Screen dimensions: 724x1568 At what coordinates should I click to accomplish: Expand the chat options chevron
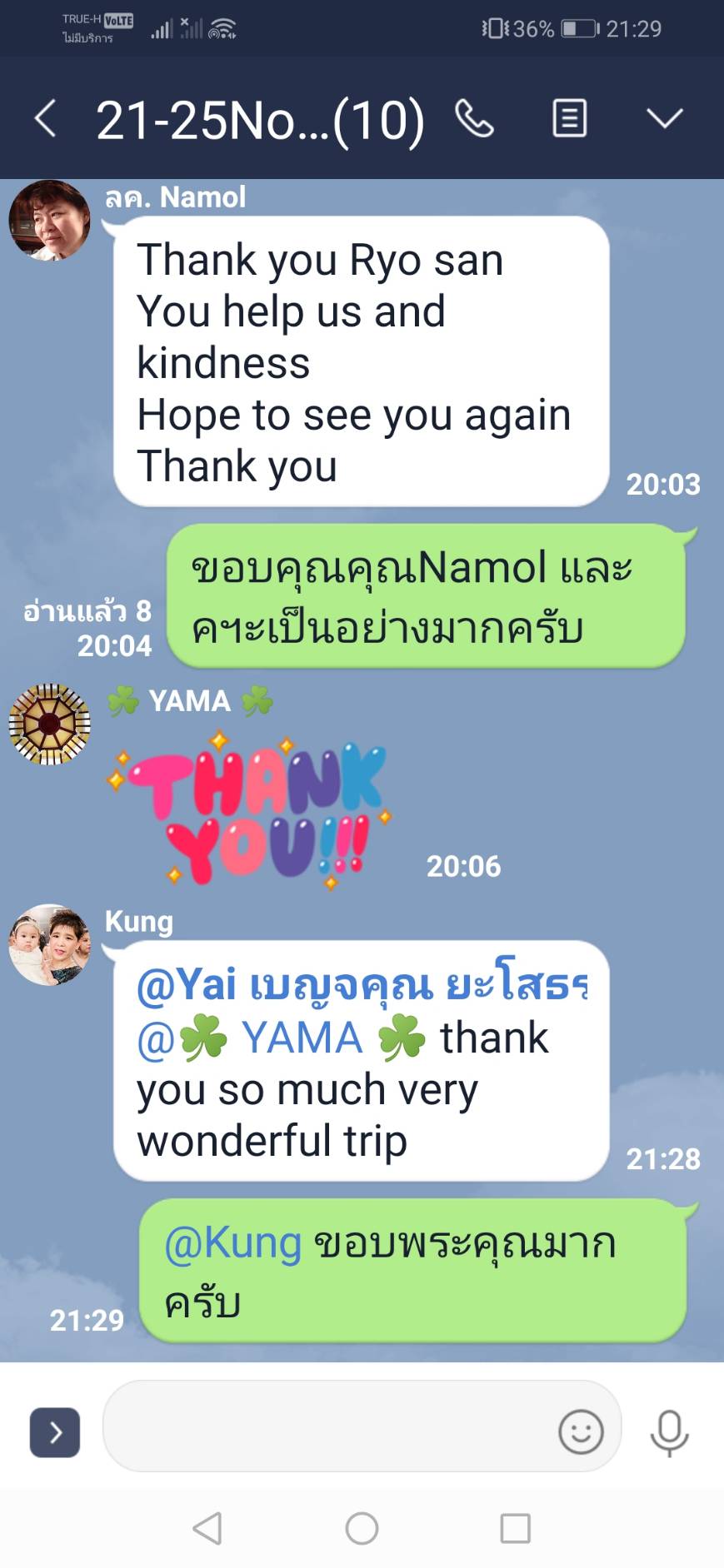point(664,119)
